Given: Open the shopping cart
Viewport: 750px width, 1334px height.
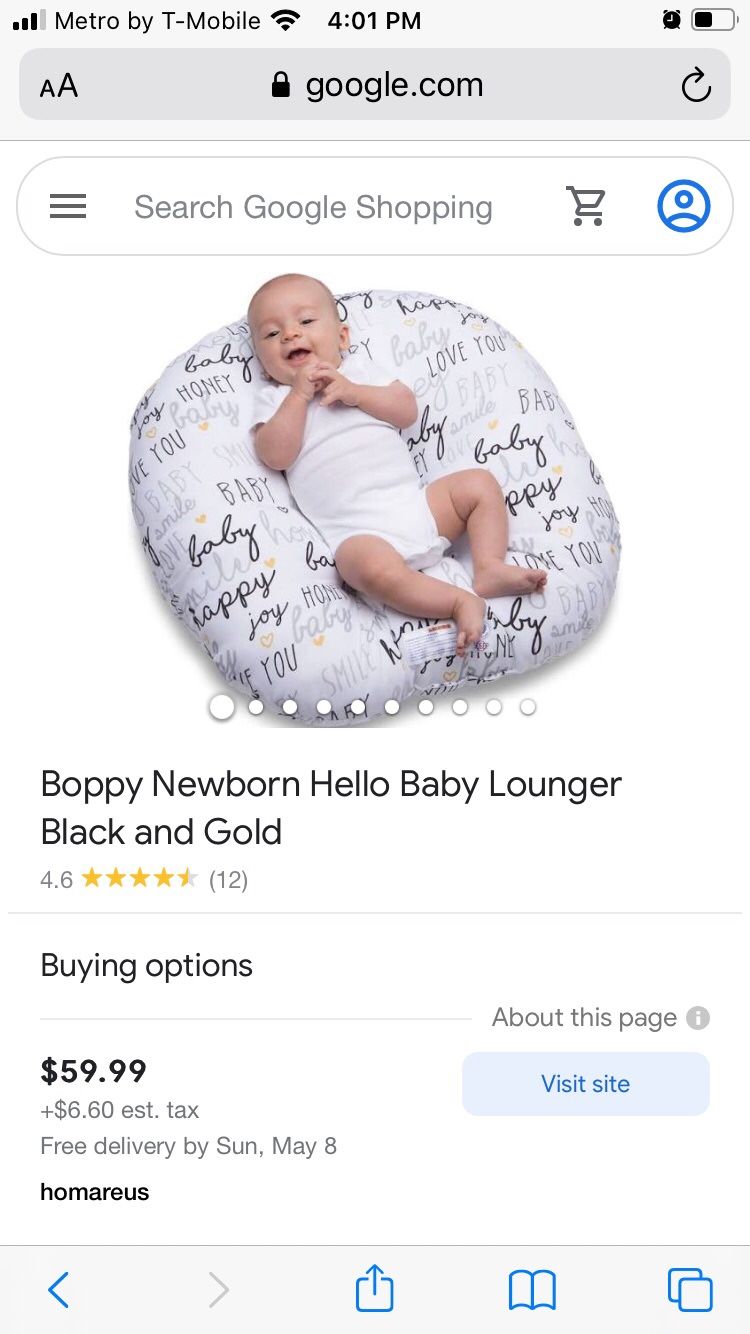Looking at the screenshot, I should [587, 206].
